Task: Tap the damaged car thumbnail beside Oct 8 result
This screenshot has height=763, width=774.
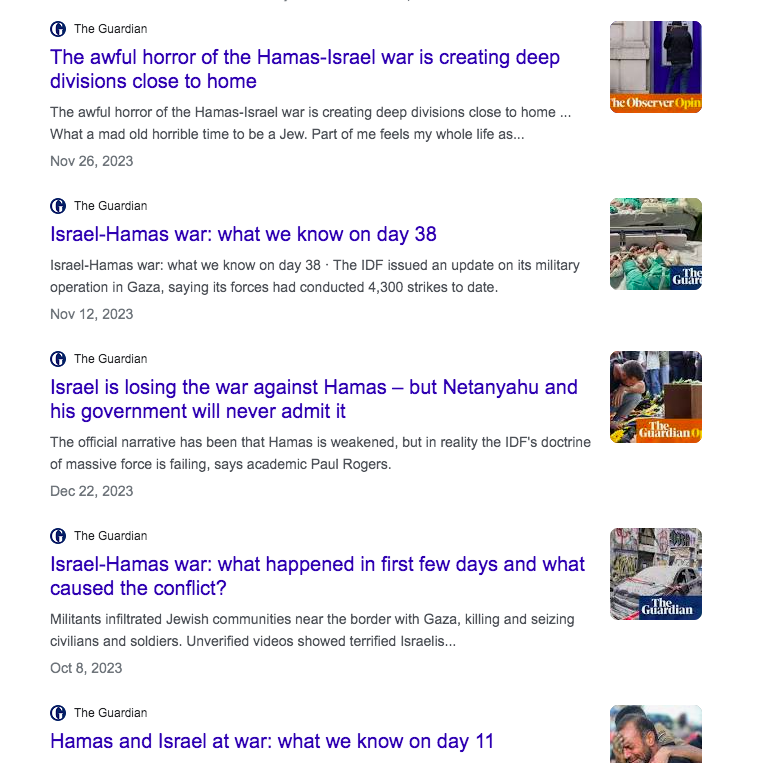Action: (656, 574)
